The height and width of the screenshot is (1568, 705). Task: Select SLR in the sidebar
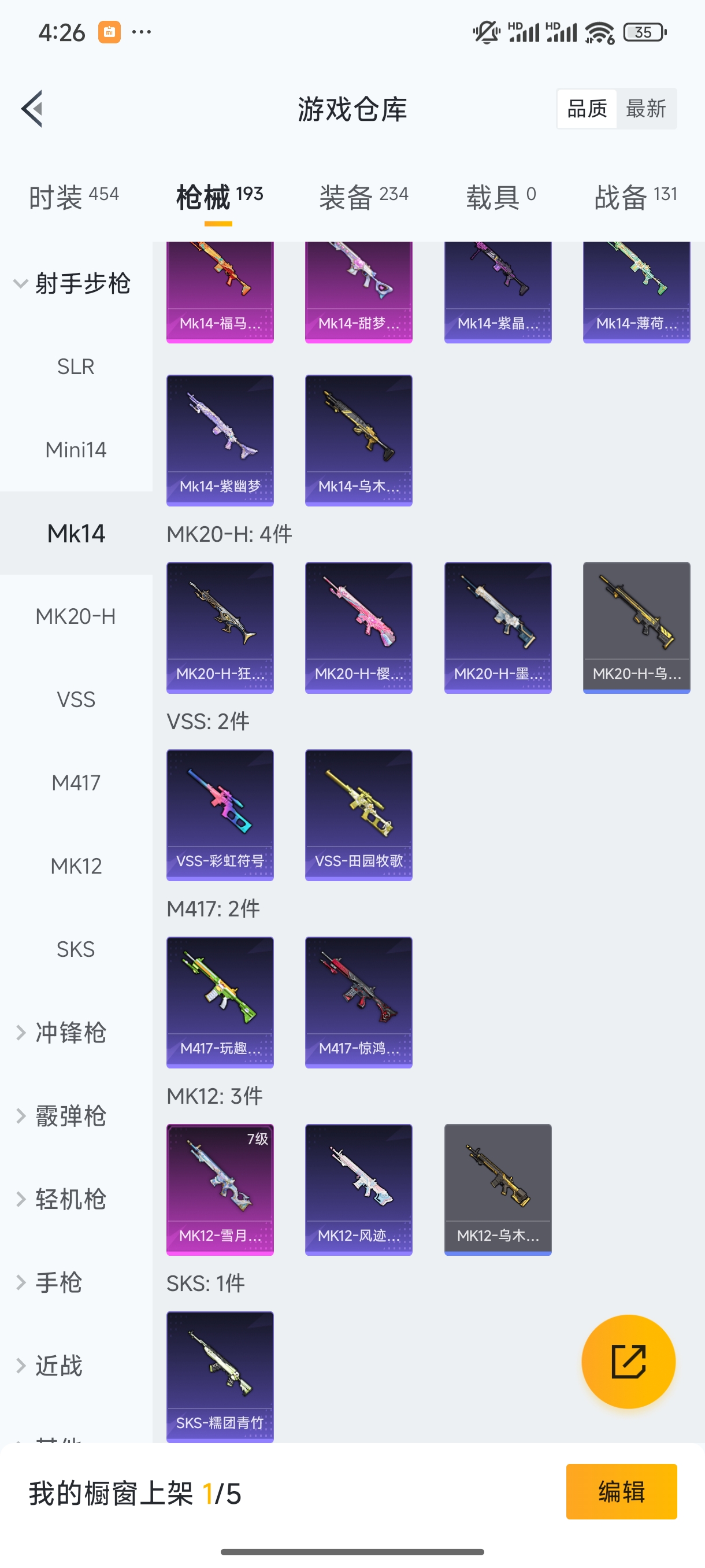(76, 367)
